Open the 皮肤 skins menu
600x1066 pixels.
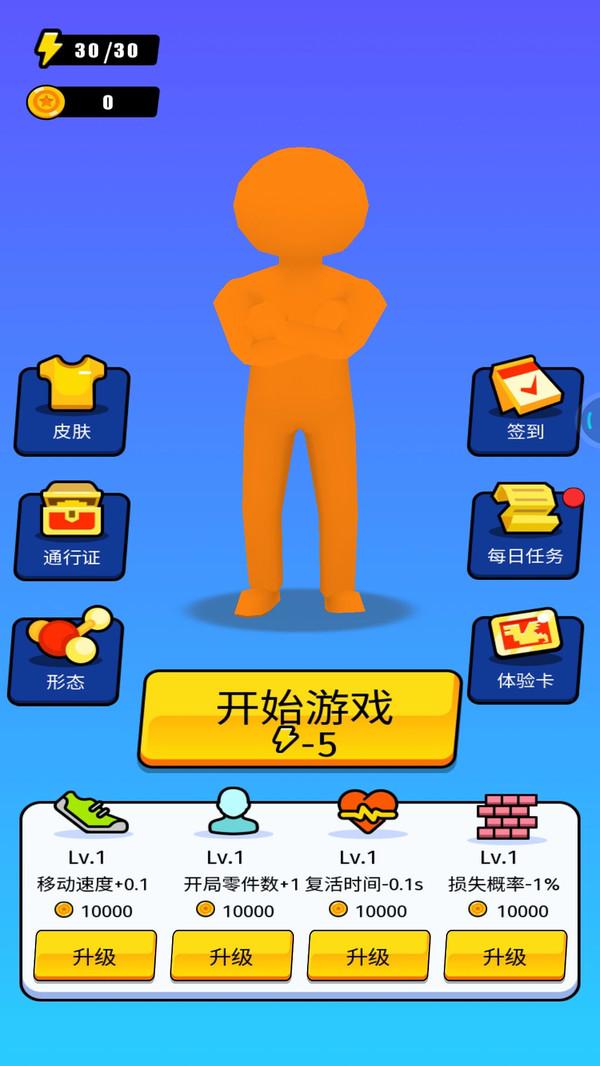pos(72,410)
